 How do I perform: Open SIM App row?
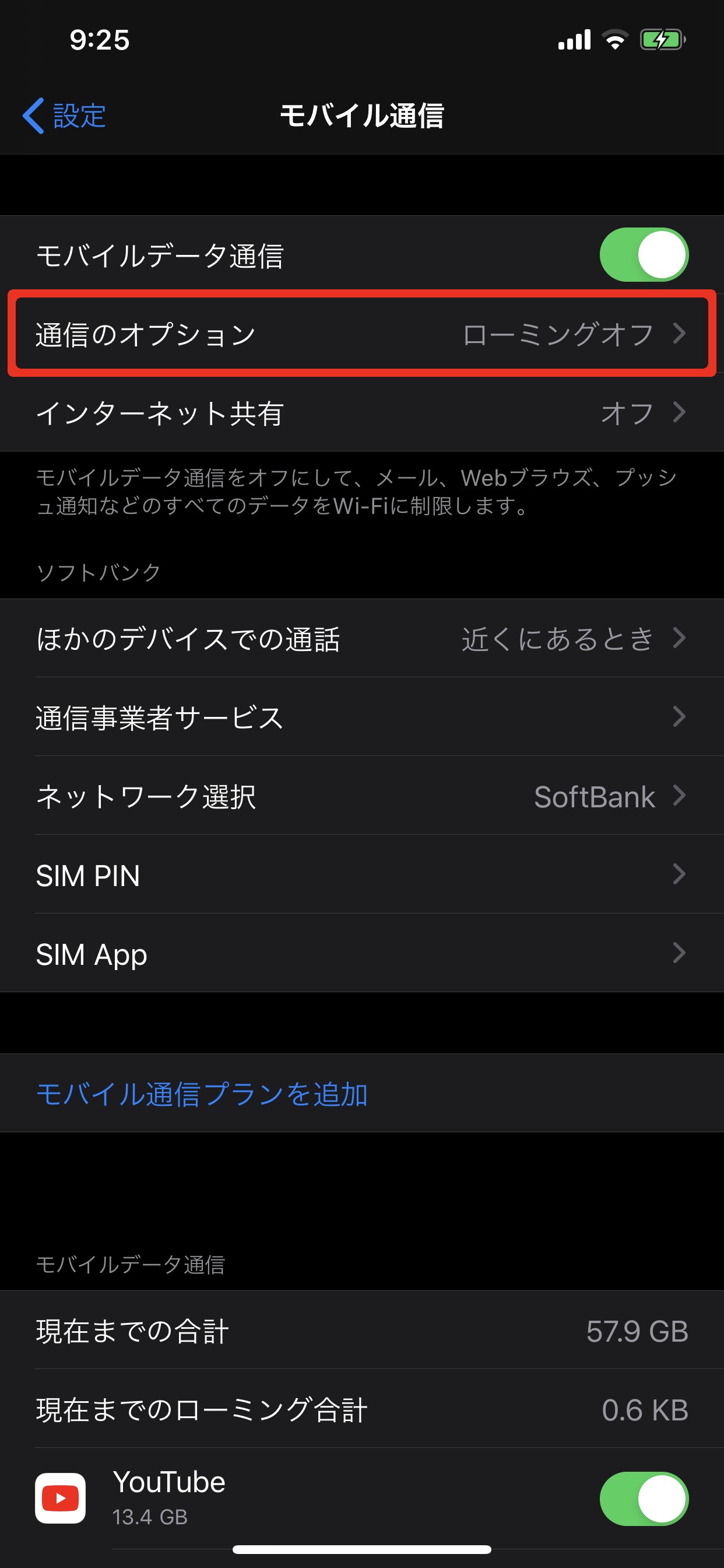tap(361, 954)
